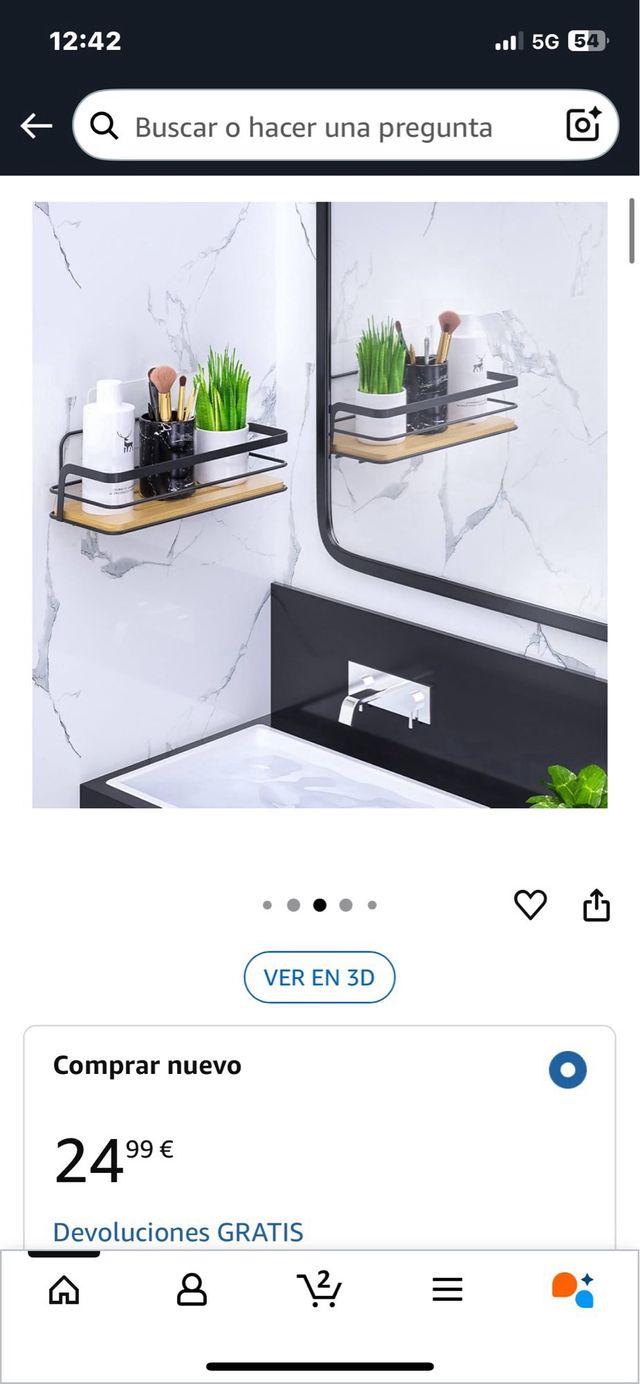
Task: Go to the Home tab
Action: point(64,1290)
